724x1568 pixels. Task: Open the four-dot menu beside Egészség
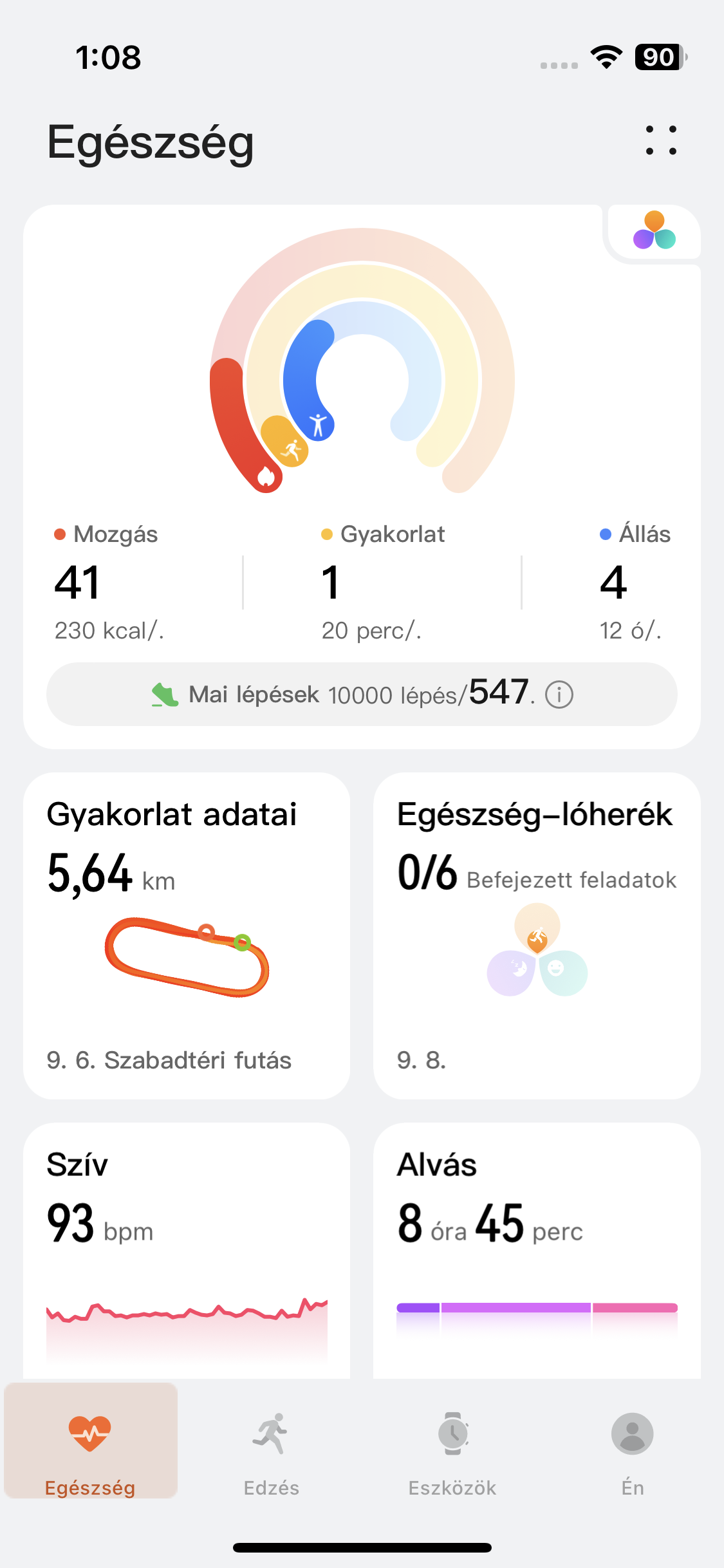[x=661, y=140]
